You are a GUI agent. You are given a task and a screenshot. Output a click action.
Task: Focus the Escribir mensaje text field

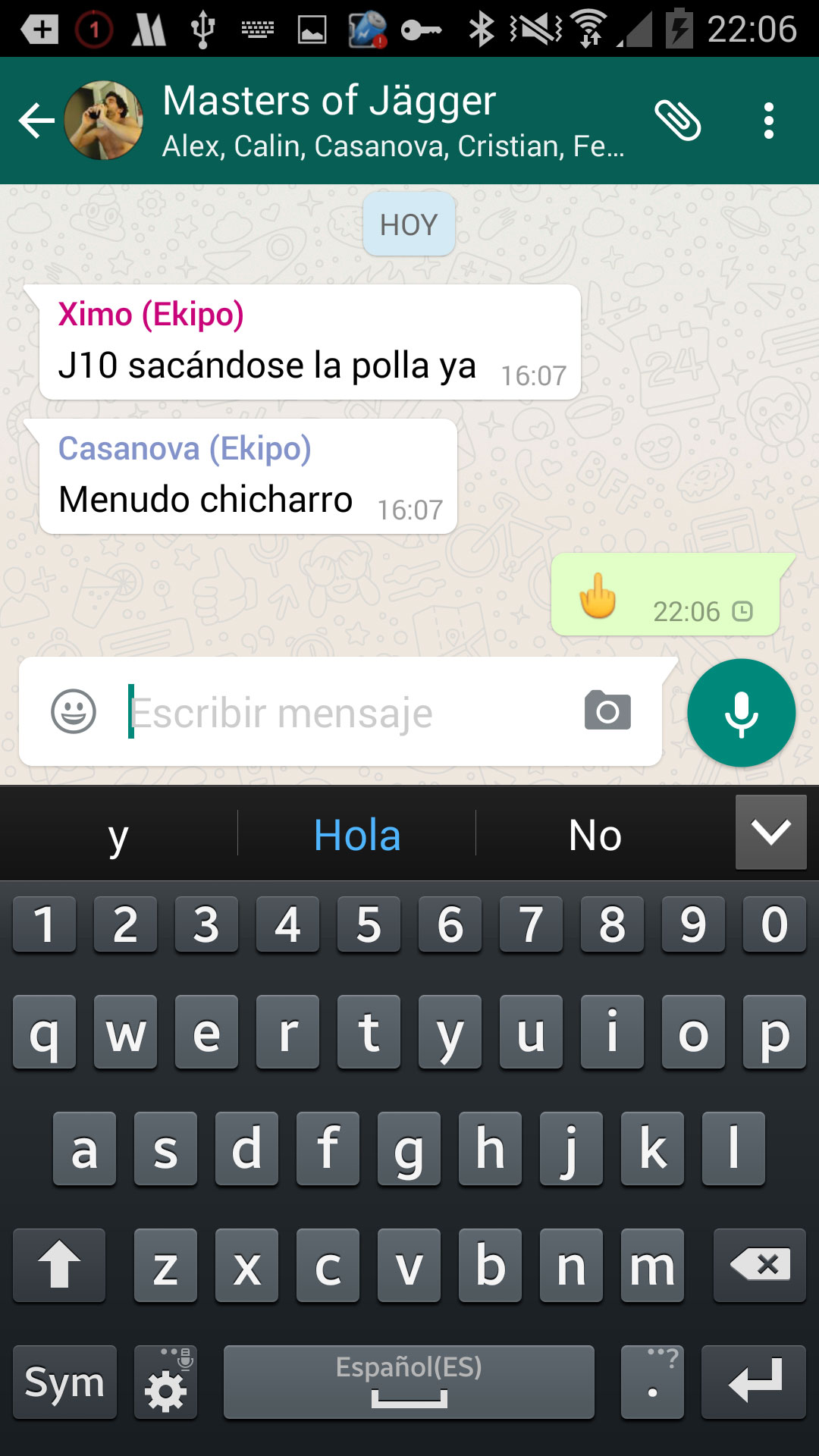(349, 713)
